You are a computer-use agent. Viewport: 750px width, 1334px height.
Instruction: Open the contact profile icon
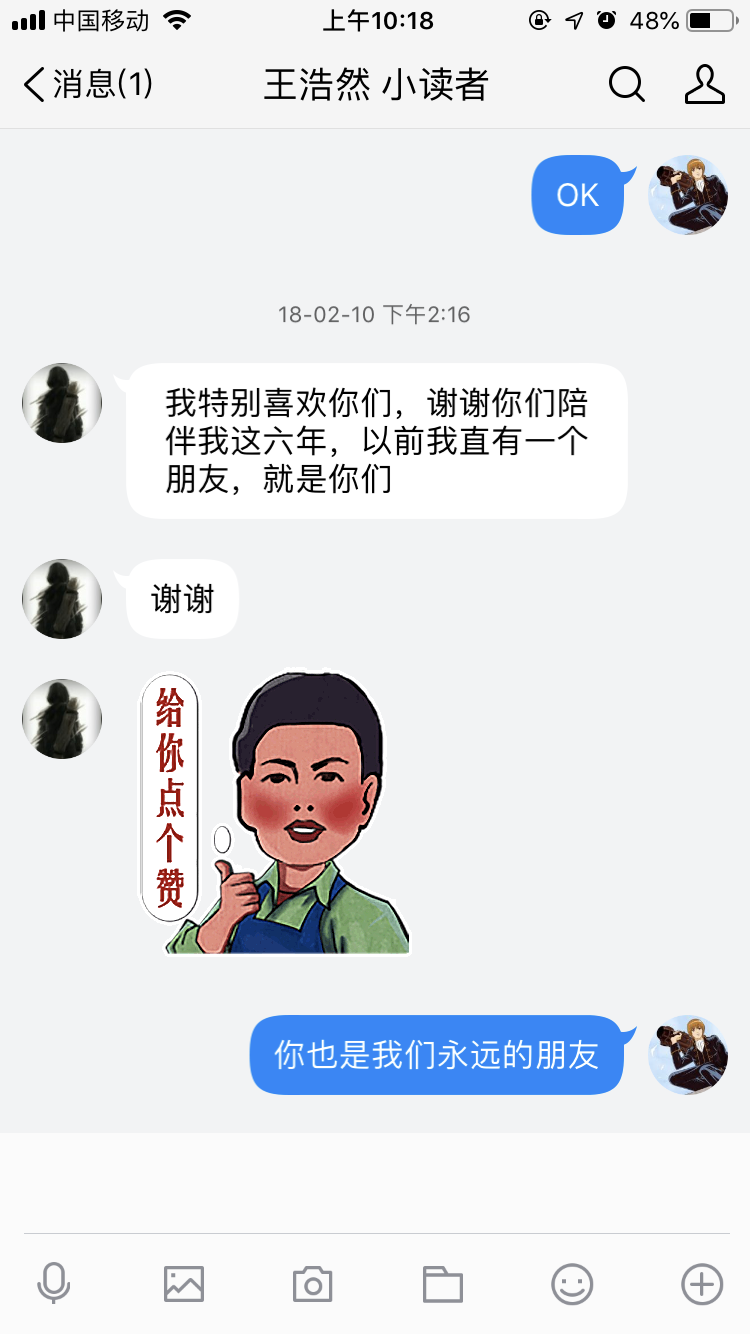coord(704,85)
